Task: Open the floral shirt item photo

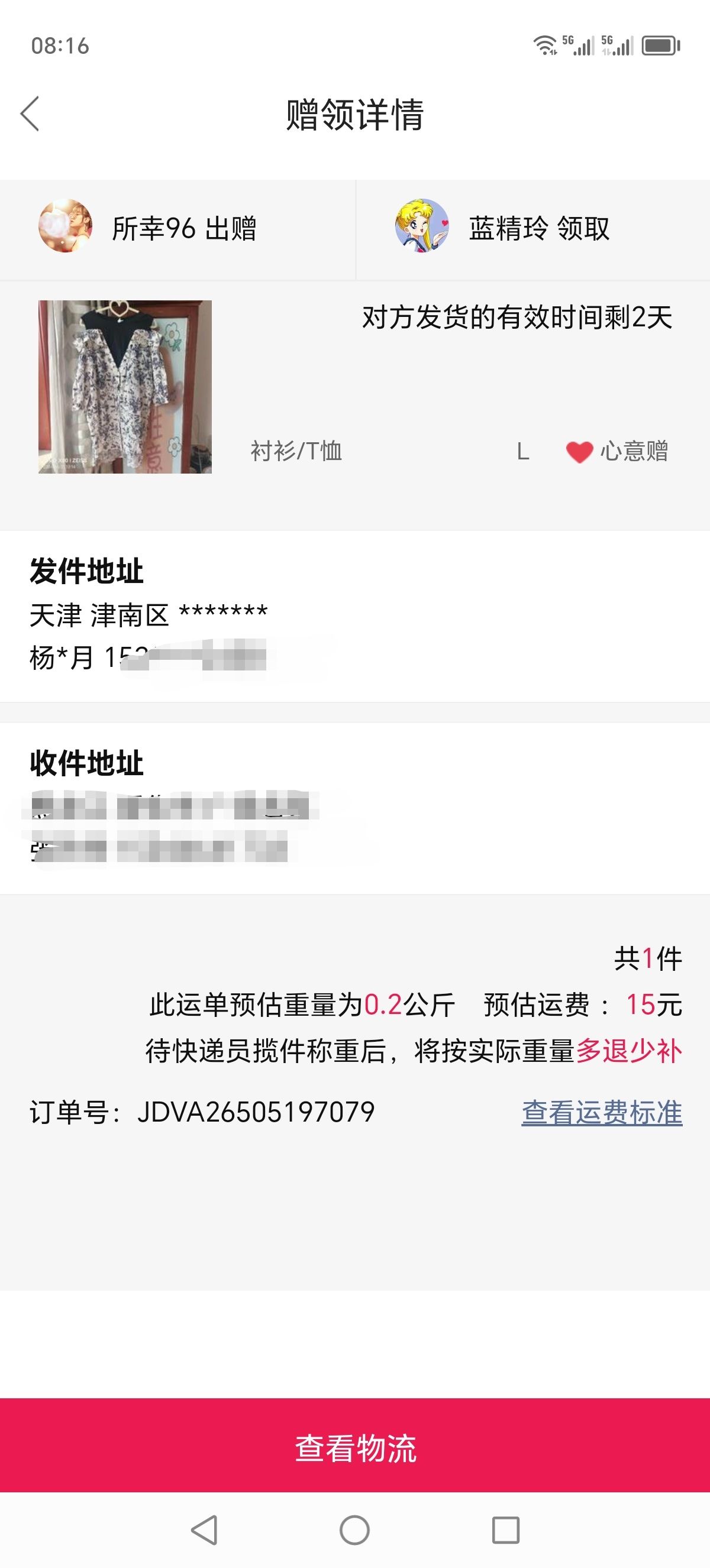Action: [125, 387]
